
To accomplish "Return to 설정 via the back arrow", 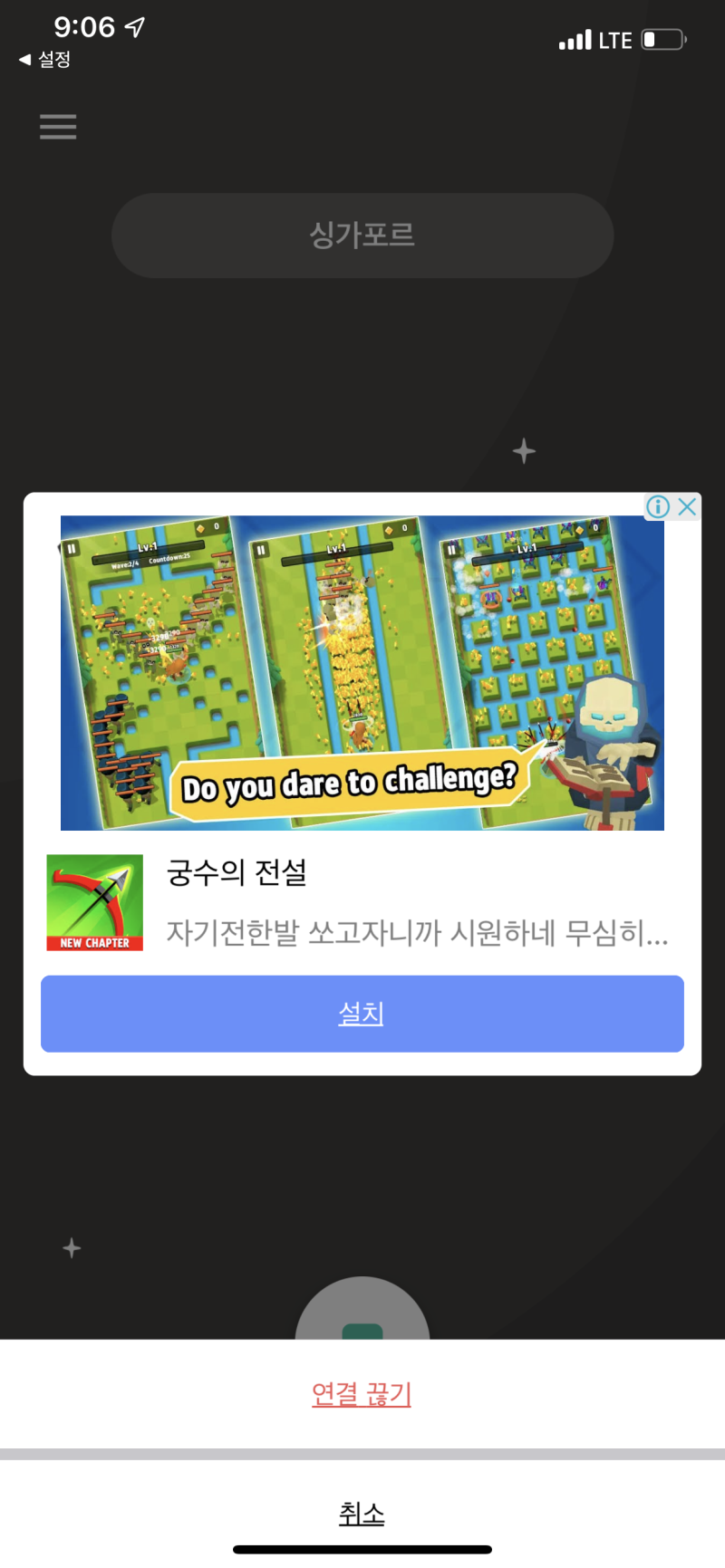I will (44, 60).
